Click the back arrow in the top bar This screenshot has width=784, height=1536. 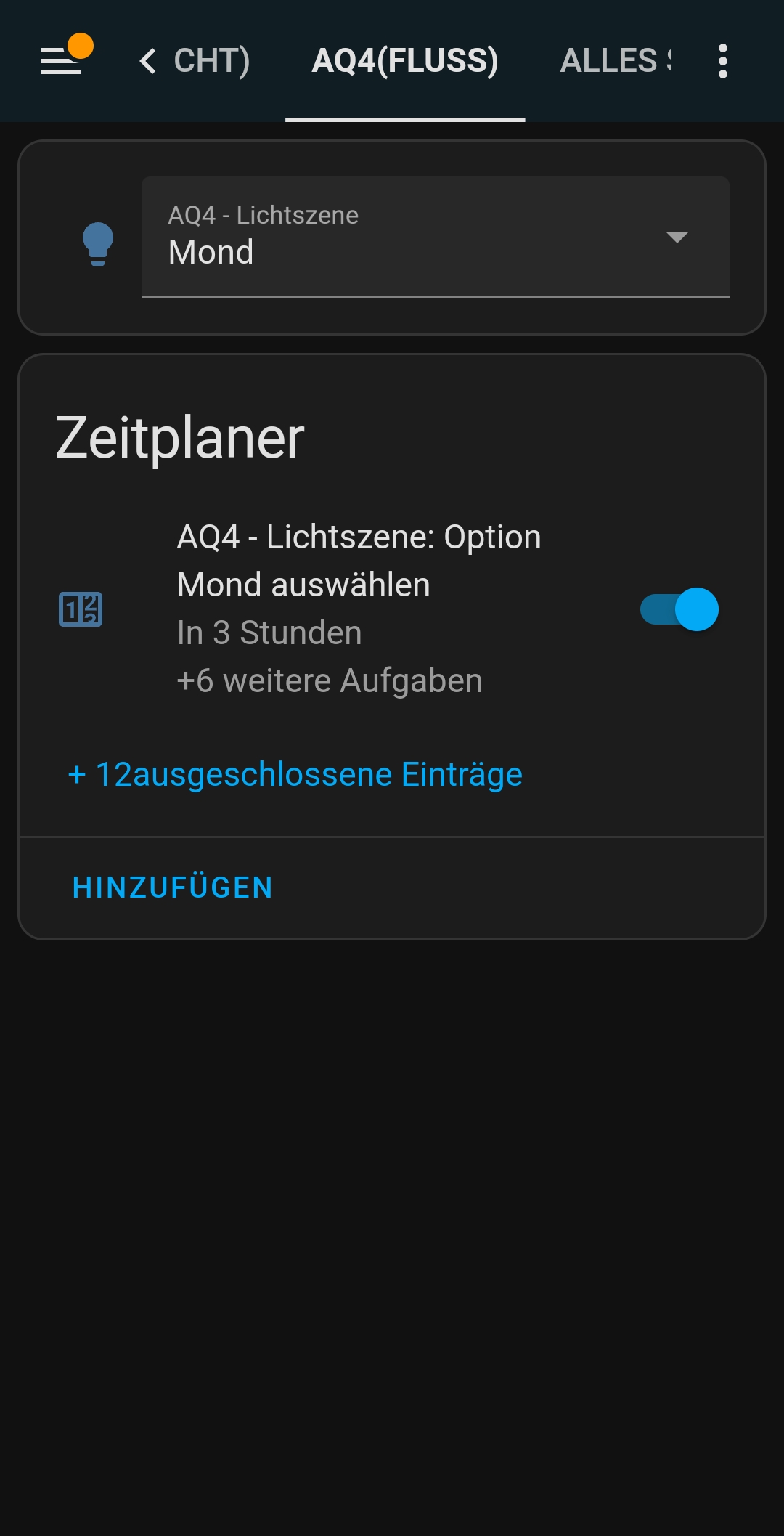click(x=149, y=62)
